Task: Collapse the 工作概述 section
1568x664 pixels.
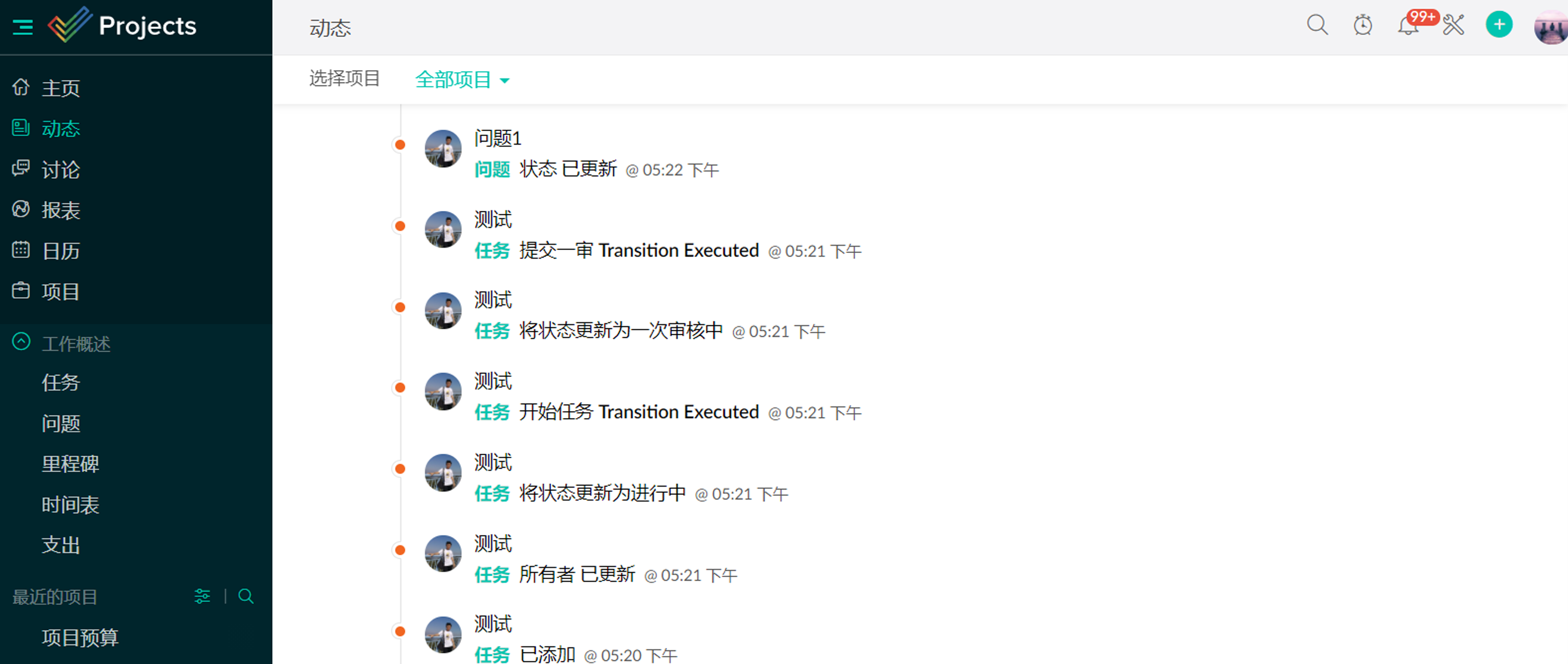Action: click(x=21, y=342)
